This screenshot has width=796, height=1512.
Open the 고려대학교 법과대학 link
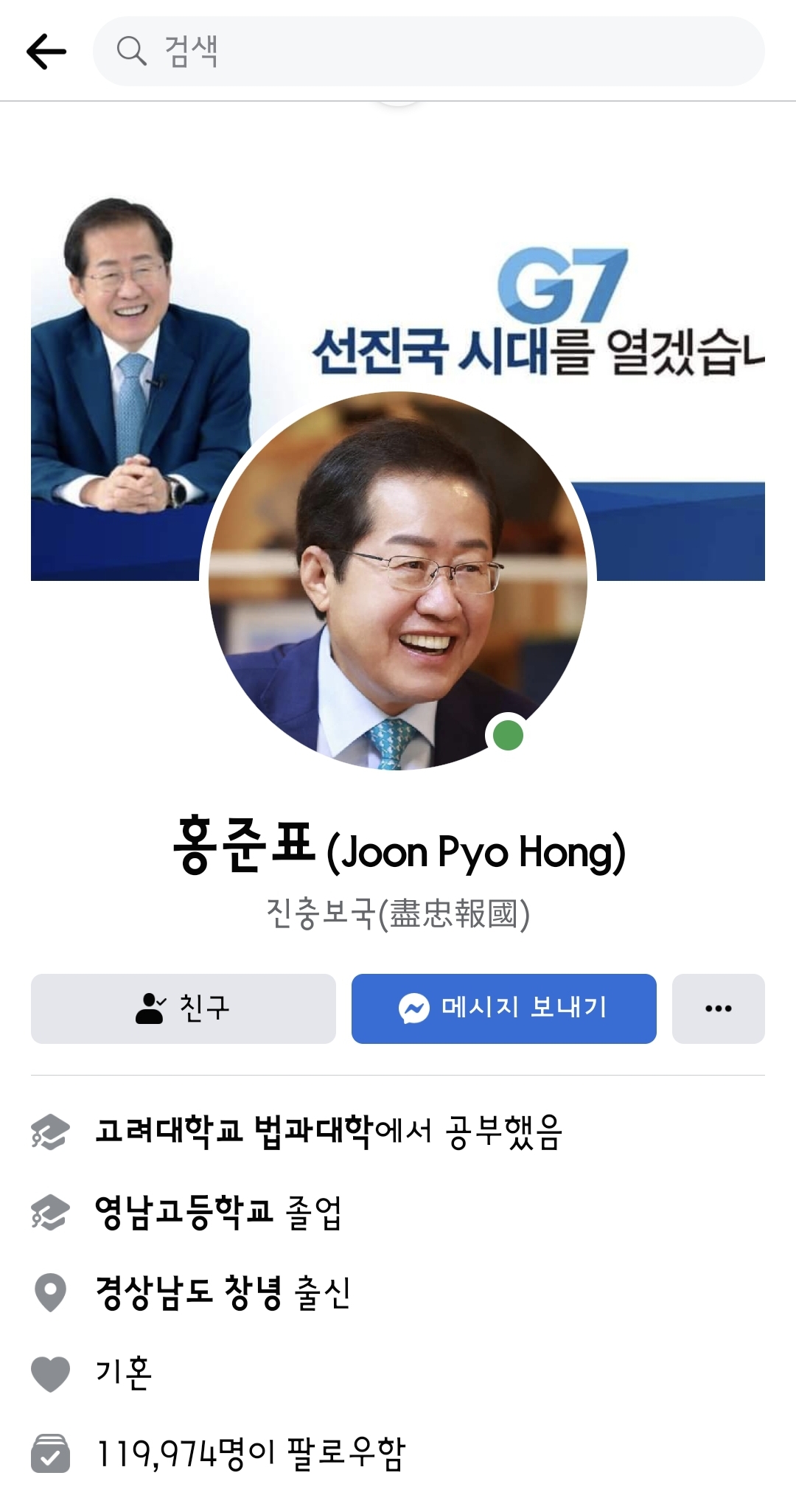point(233,1130)
